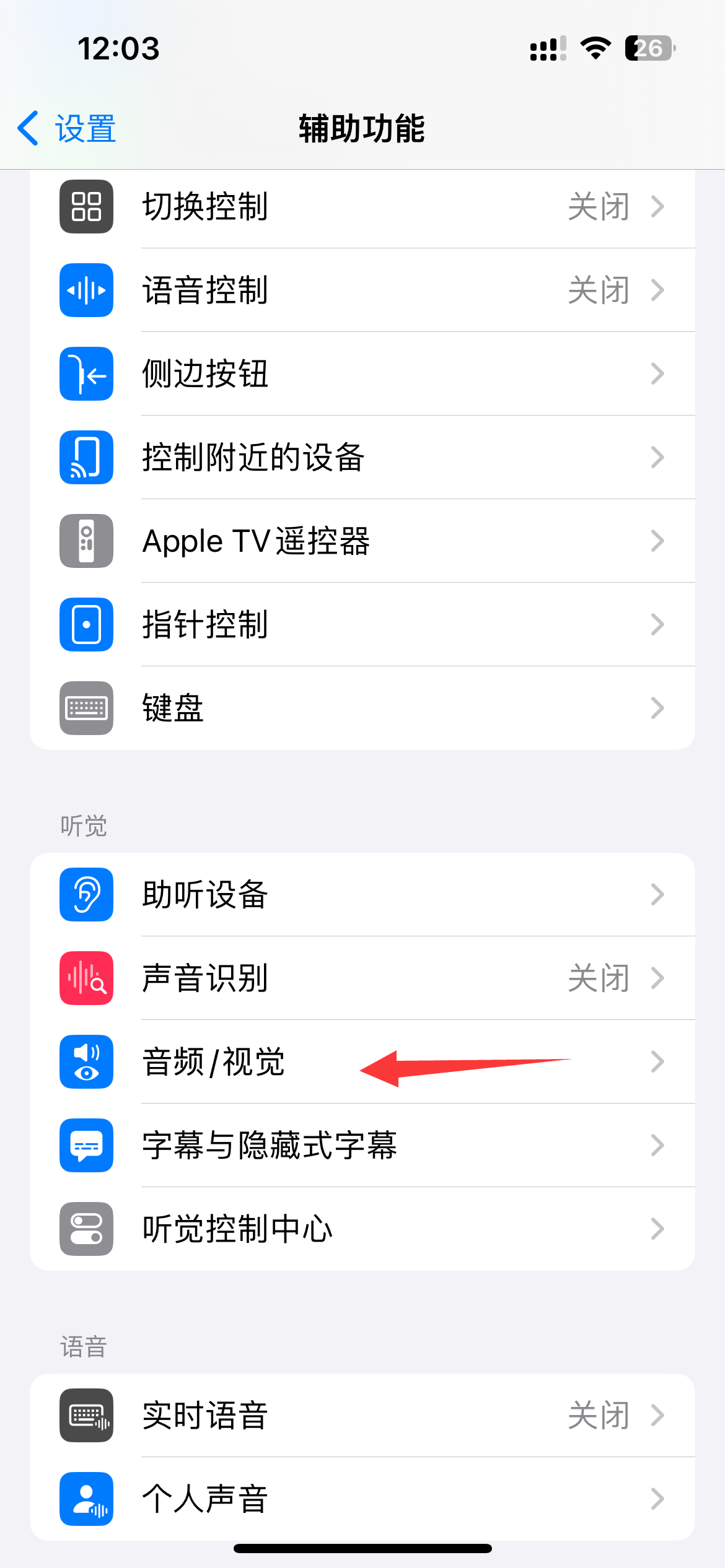Open 助听设备 via the ear icon
The height and width of the screenshot is (1568, 725).
[86, 895]
